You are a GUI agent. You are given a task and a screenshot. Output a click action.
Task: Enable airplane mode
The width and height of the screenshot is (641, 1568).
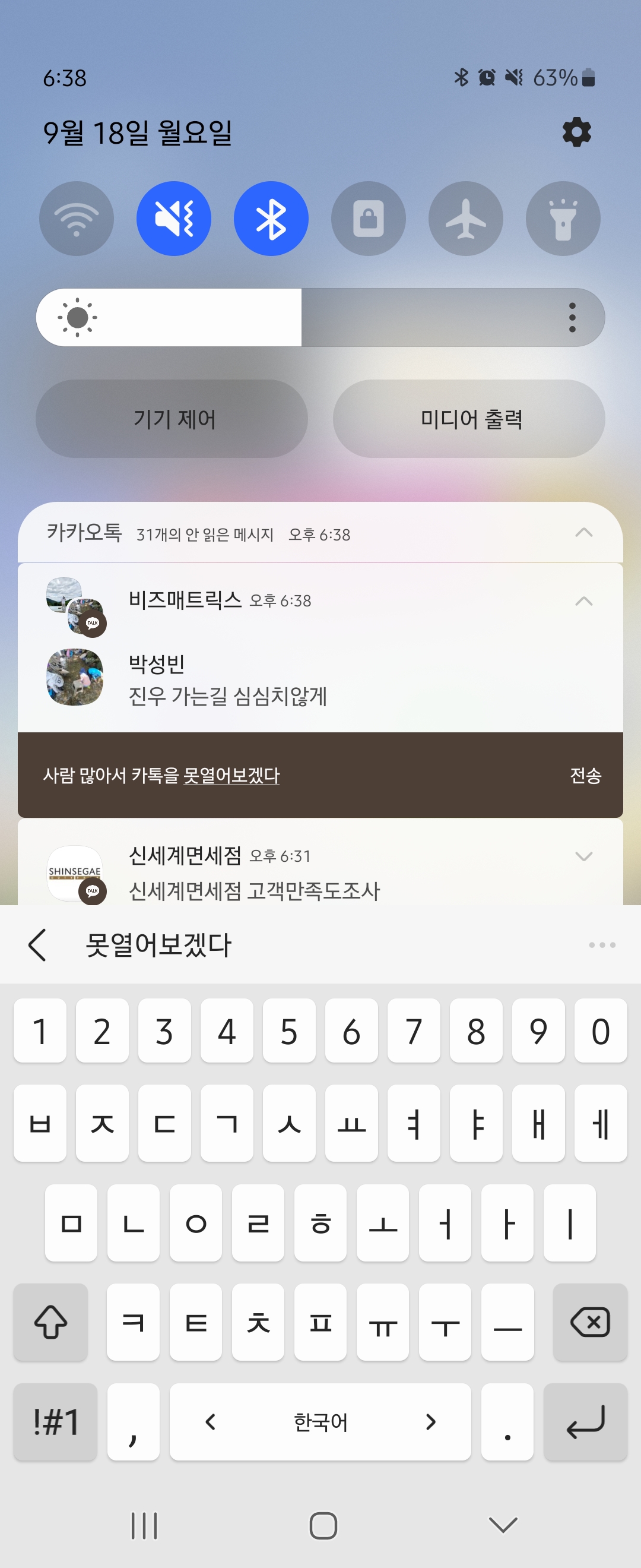tap(466, 219)
